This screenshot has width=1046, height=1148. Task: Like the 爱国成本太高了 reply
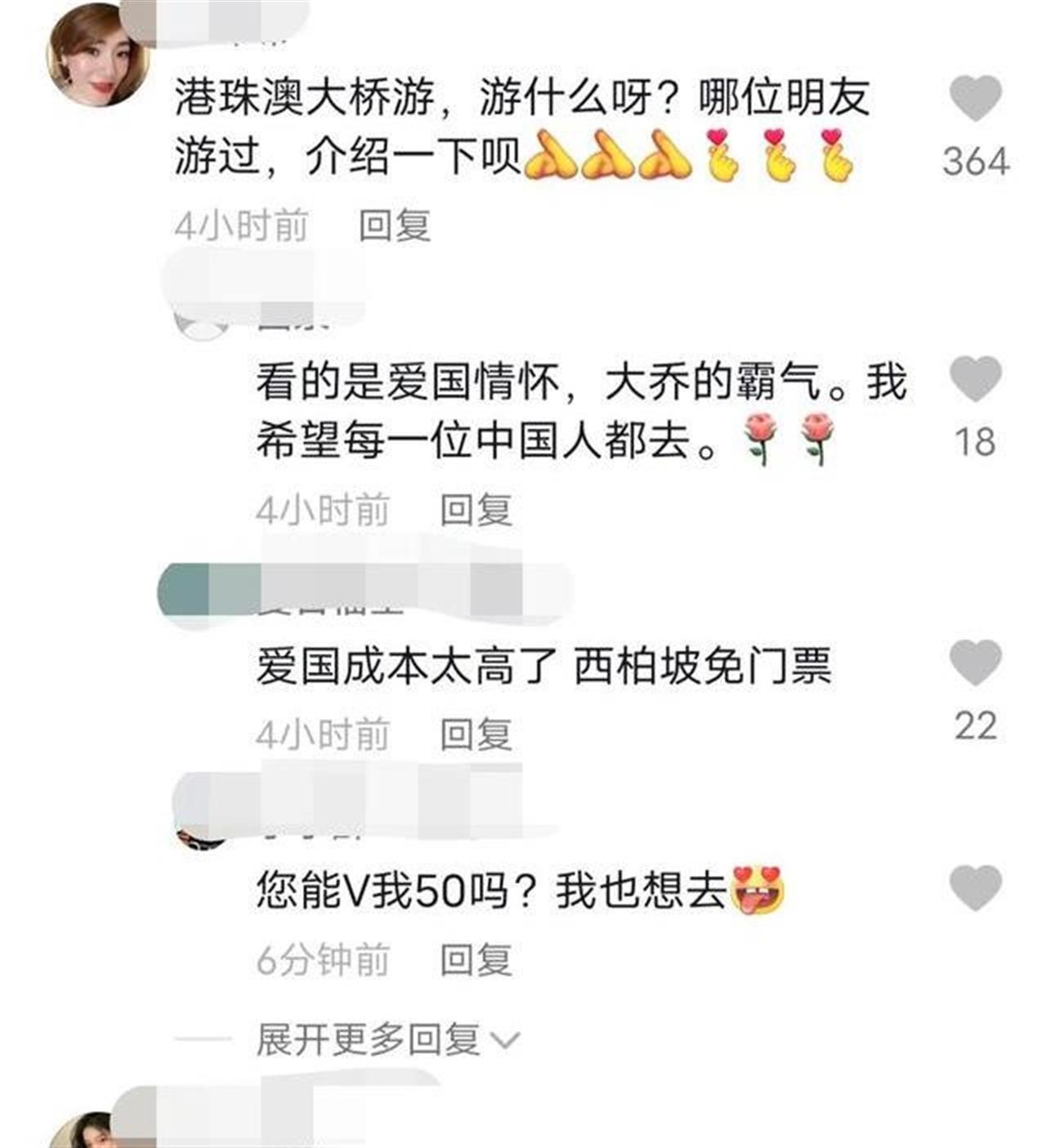(976, 663)
